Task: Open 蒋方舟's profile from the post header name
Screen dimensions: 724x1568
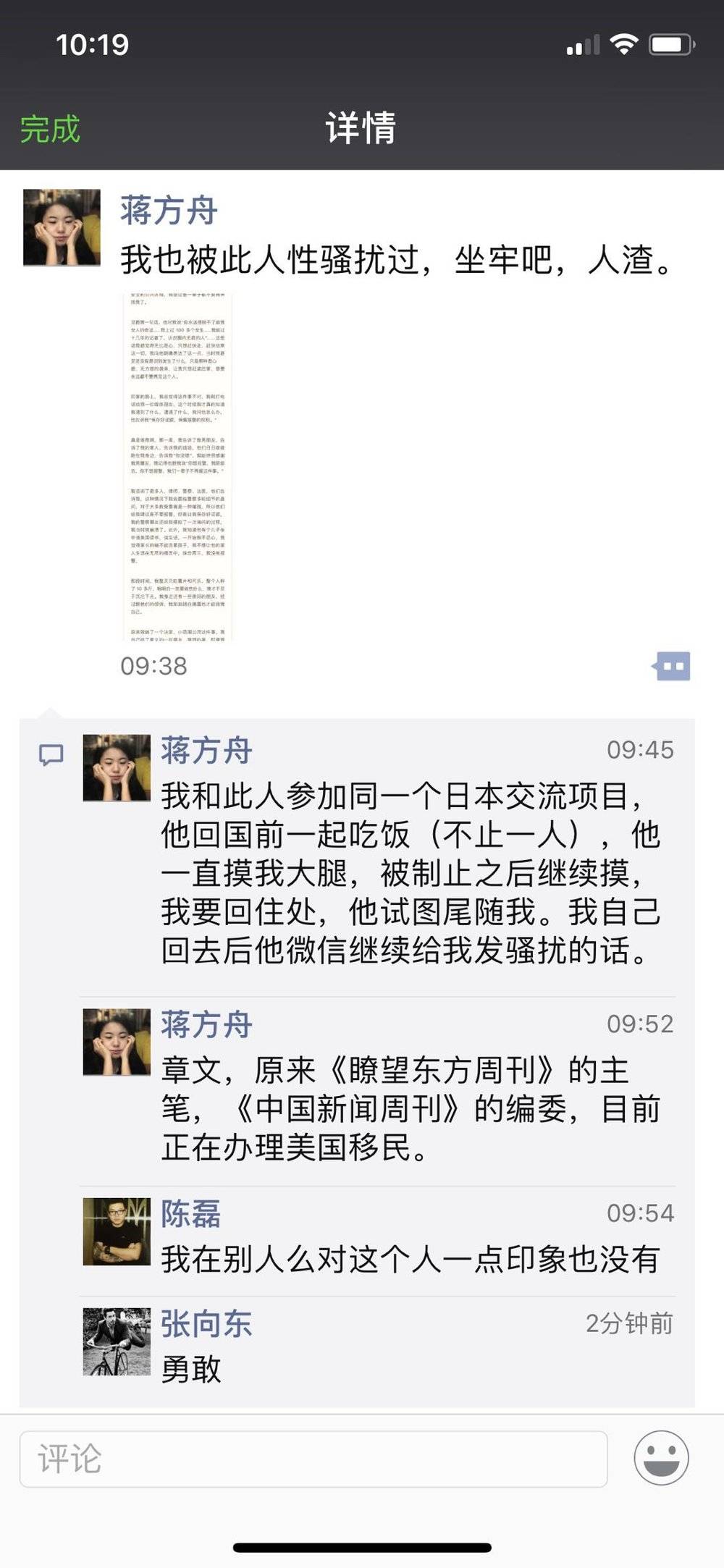Action: [x=169, y=211]
